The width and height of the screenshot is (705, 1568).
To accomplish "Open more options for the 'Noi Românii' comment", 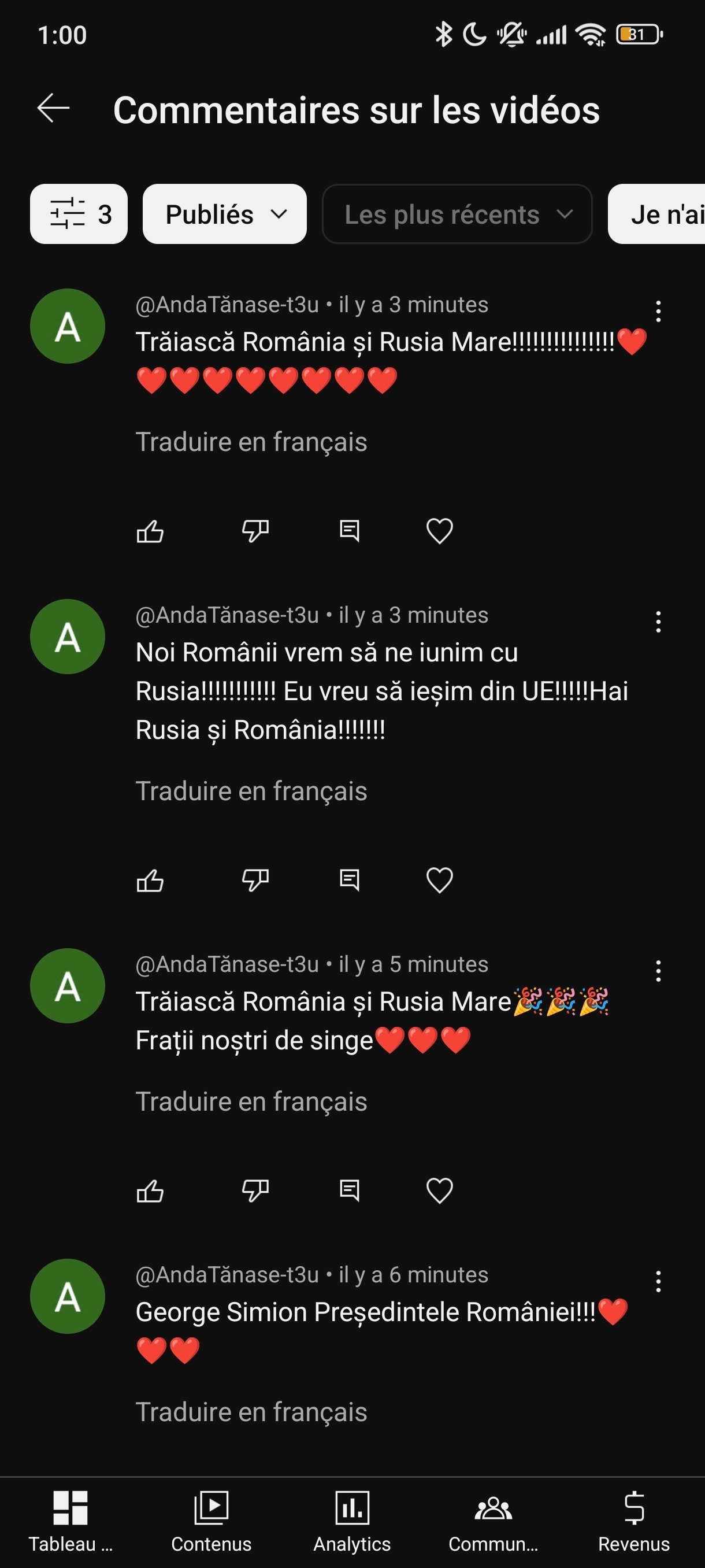I will [x=658, y=622].
